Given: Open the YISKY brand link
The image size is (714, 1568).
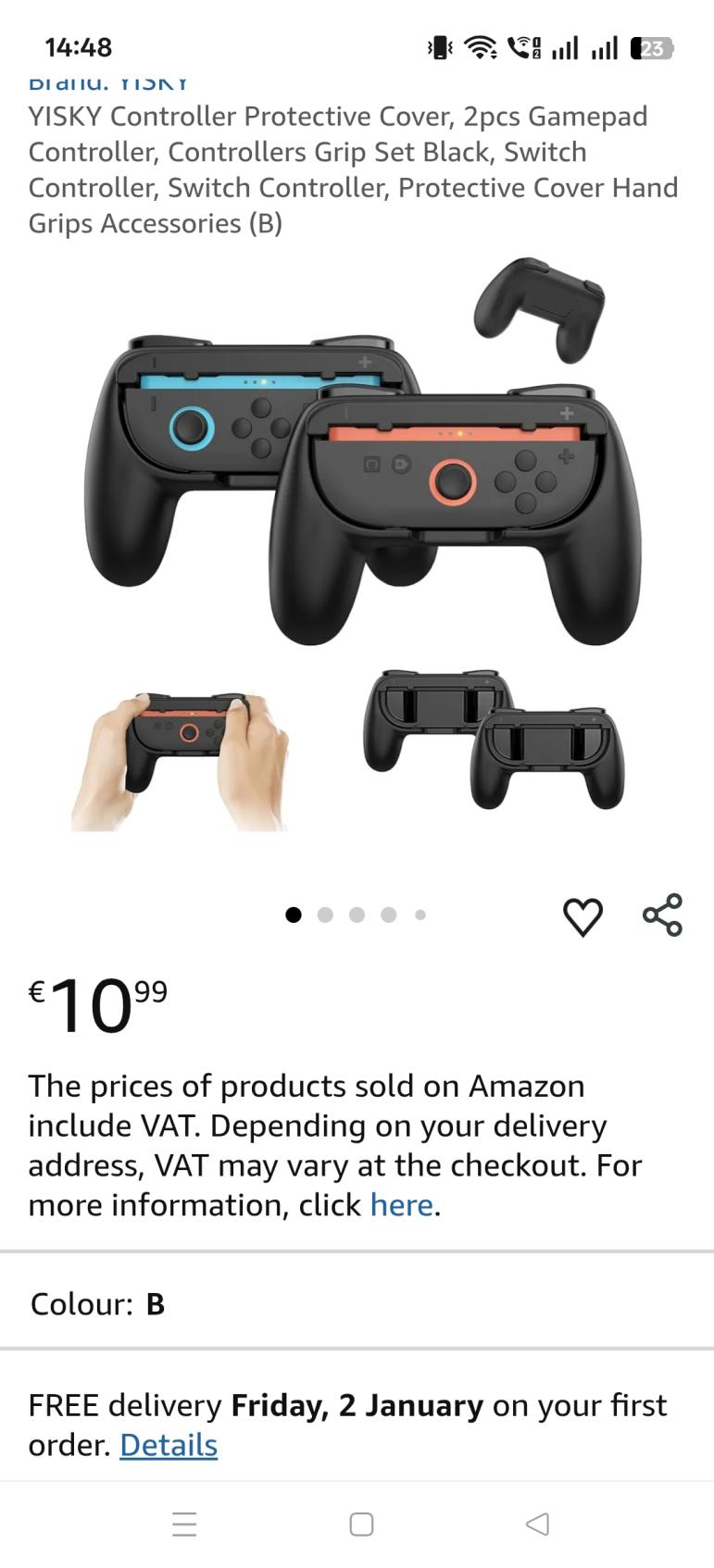Looking at the screenshot, I should pyautogui.click(x=108, y=82).
